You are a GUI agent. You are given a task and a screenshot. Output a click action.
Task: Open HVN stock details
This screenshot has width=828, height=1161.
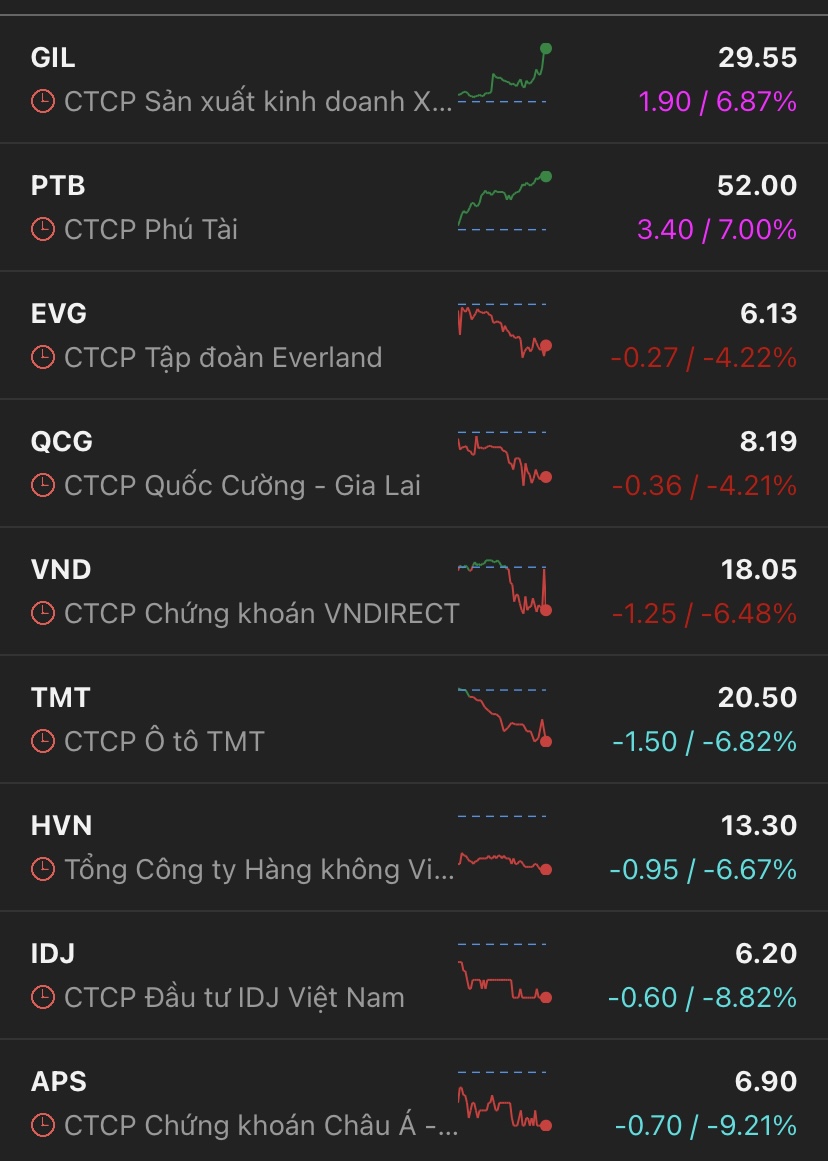[x=240, y=847]
